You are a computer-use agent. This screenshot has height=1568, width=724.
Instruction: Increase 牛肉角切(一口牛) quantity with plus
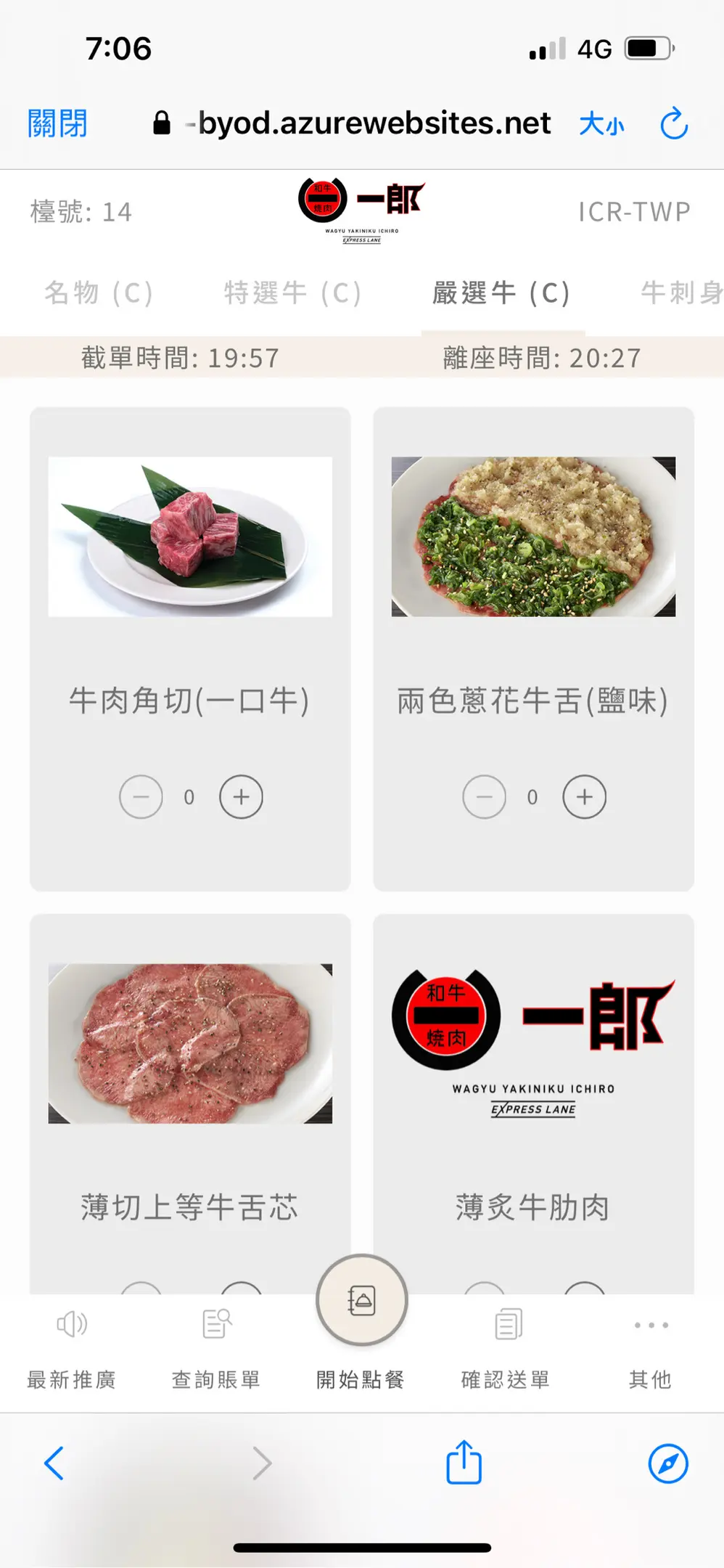(x=242, y=796)
